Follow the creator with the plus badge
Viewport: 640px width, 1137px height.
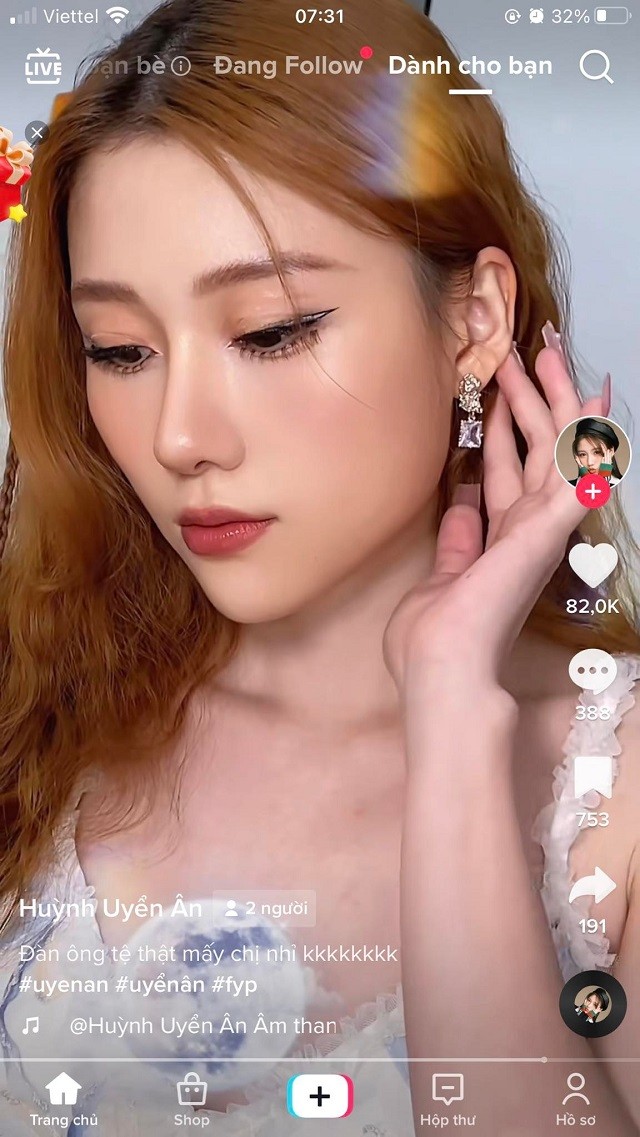pos(593,491)
